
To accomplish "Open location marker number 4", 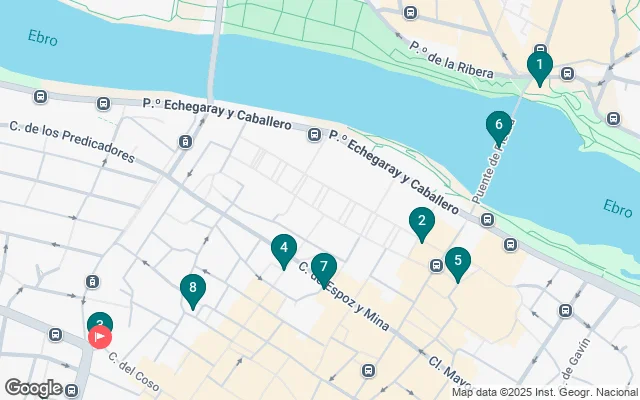I will [x=284, y=249].
